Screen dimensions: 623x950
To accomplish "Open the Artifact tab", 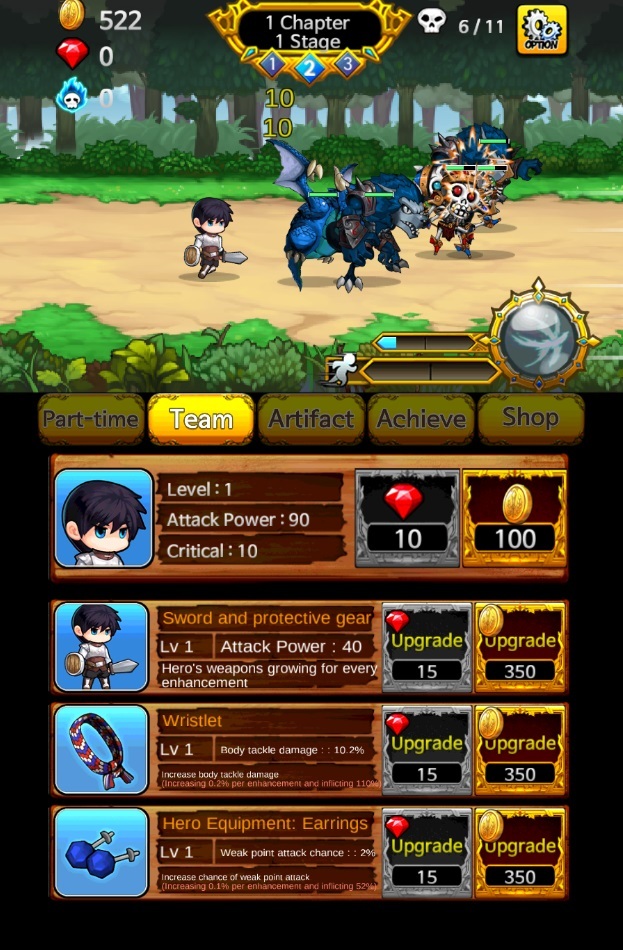I will pos(310,418).
